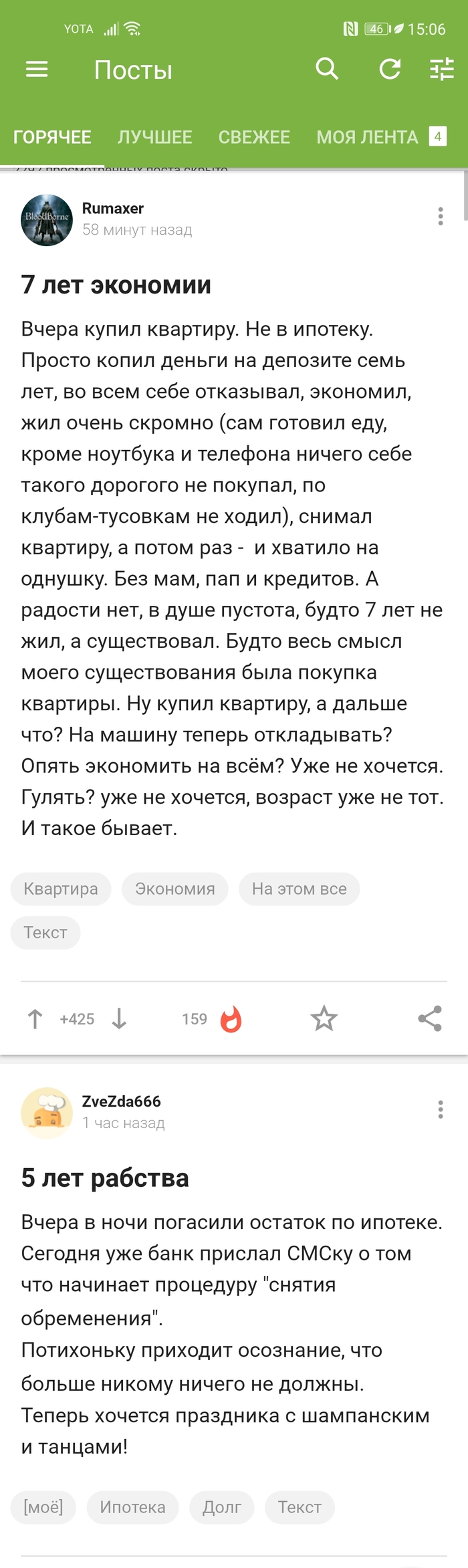Image resolution: width=468 pixels, height=1568 pixels.
Task: Select the Горячее tab
Action: [52, 137]
